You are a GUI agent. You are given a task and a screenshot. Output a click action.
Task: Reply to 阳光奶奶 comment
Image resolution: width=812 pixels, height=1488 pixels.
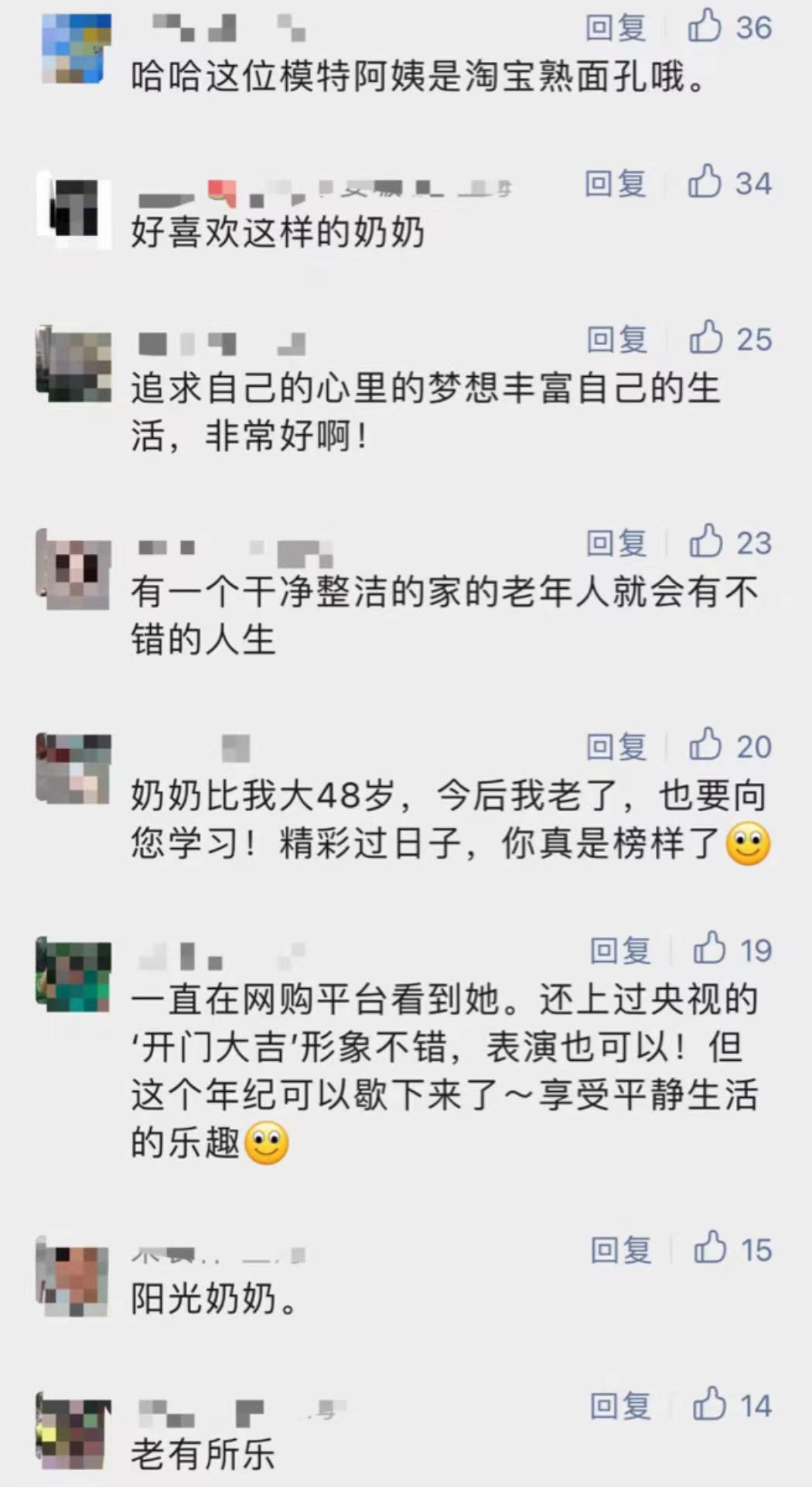point(620,1251)
